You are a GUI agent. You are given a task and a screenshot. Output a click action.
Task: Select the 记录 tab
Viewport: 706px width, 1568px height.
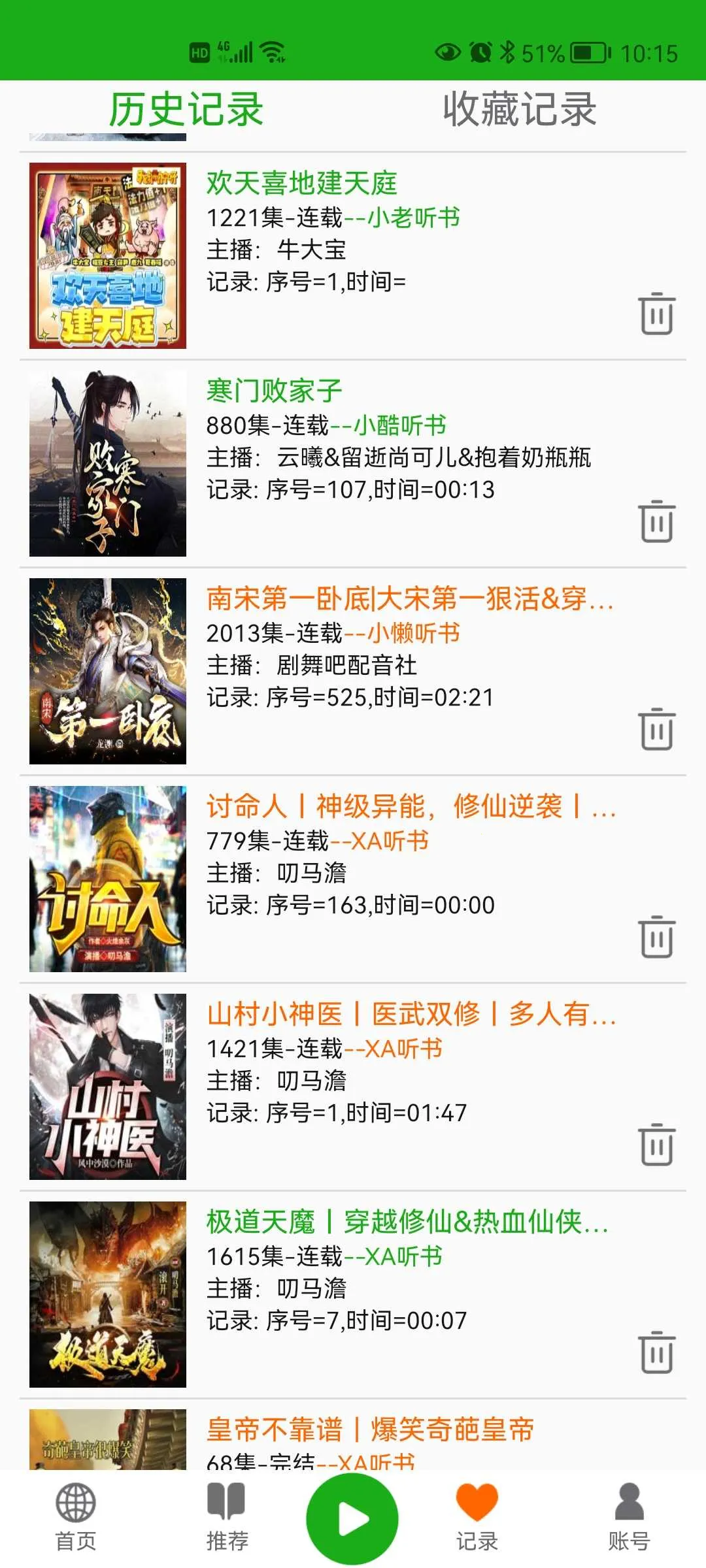coord(477,1517)
